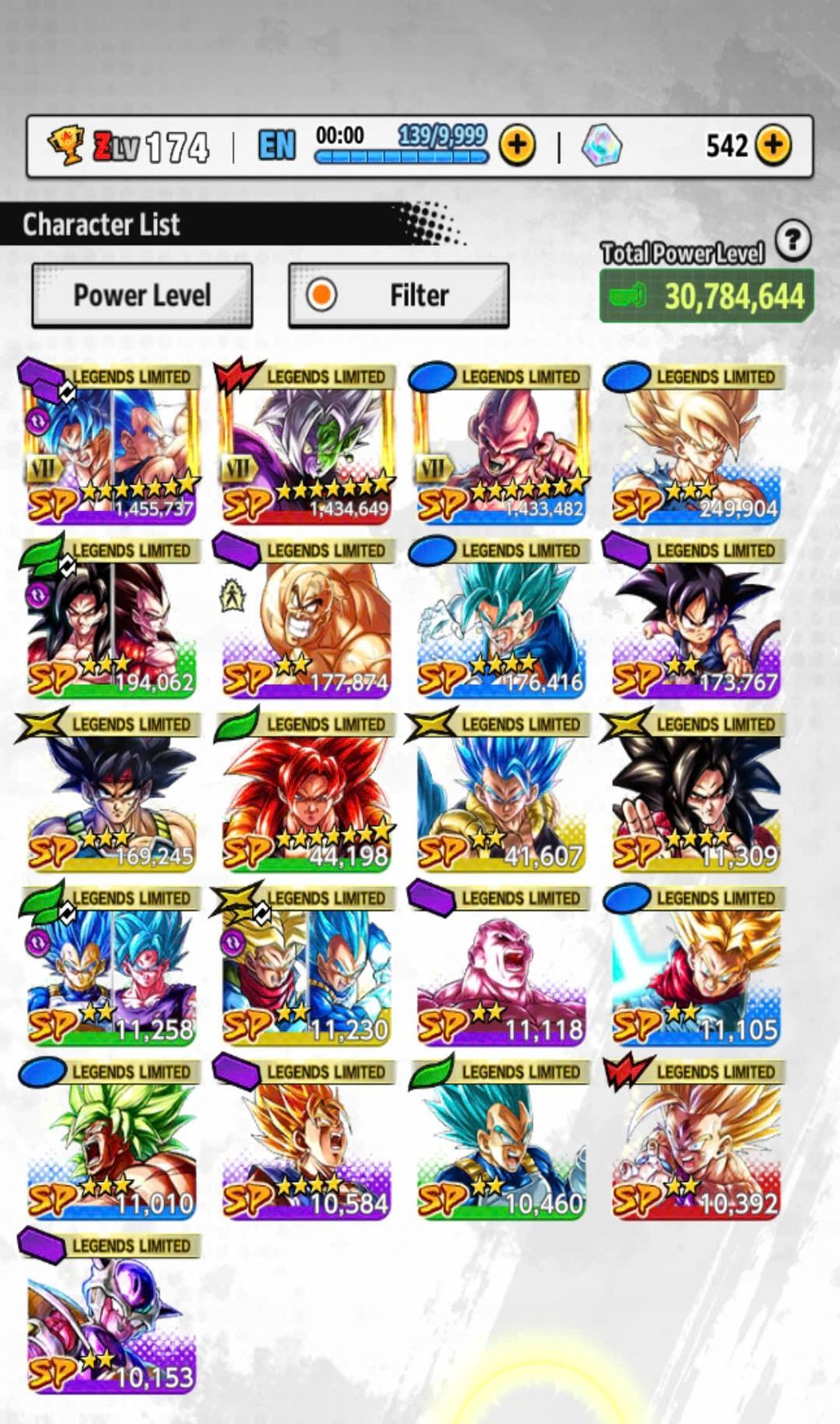Add energy with the plus icon
The height and width of the screenshot is (1424, 840).
[517, 146]
